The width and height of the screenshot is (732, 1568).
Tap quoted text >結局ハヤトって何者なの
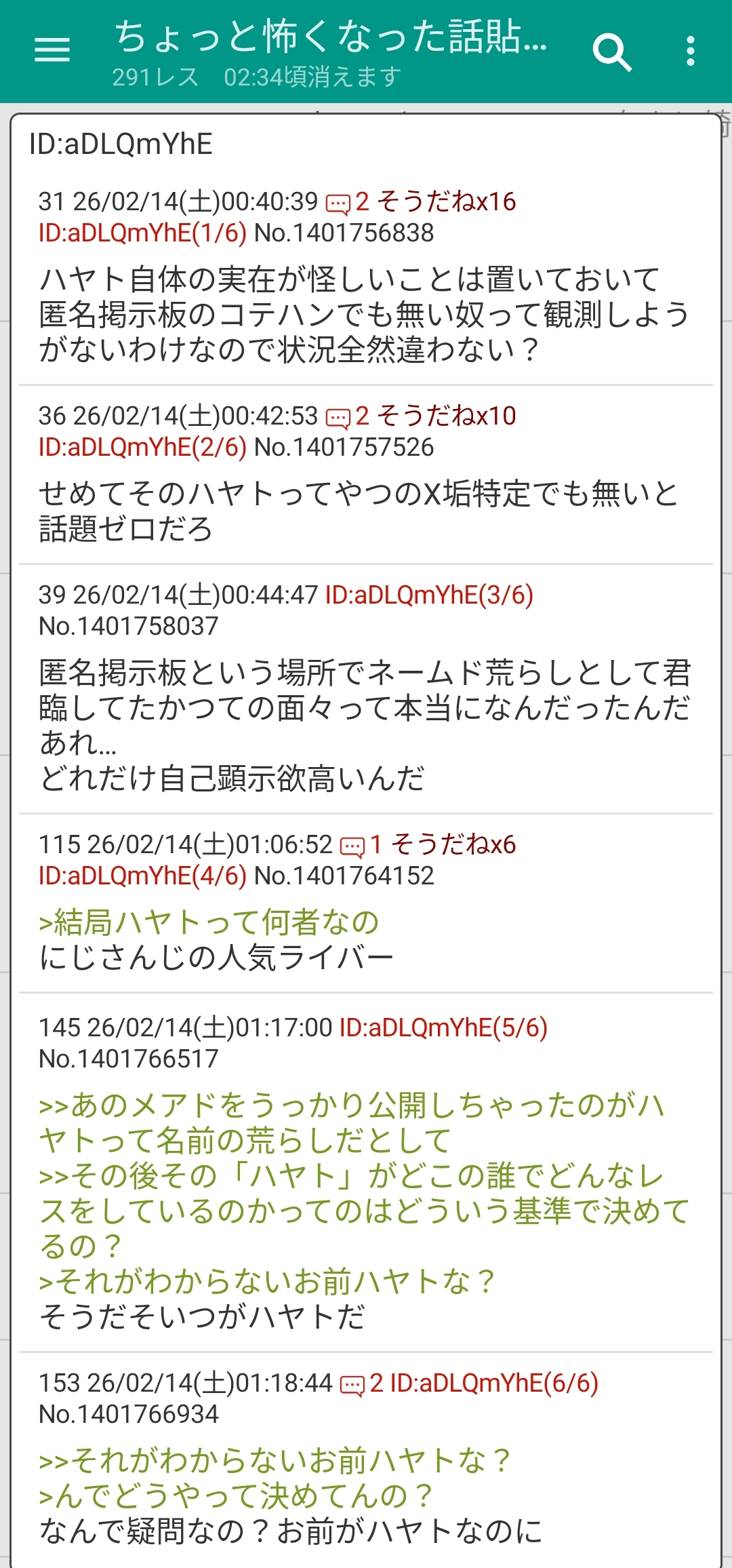(x=209, y=922)
